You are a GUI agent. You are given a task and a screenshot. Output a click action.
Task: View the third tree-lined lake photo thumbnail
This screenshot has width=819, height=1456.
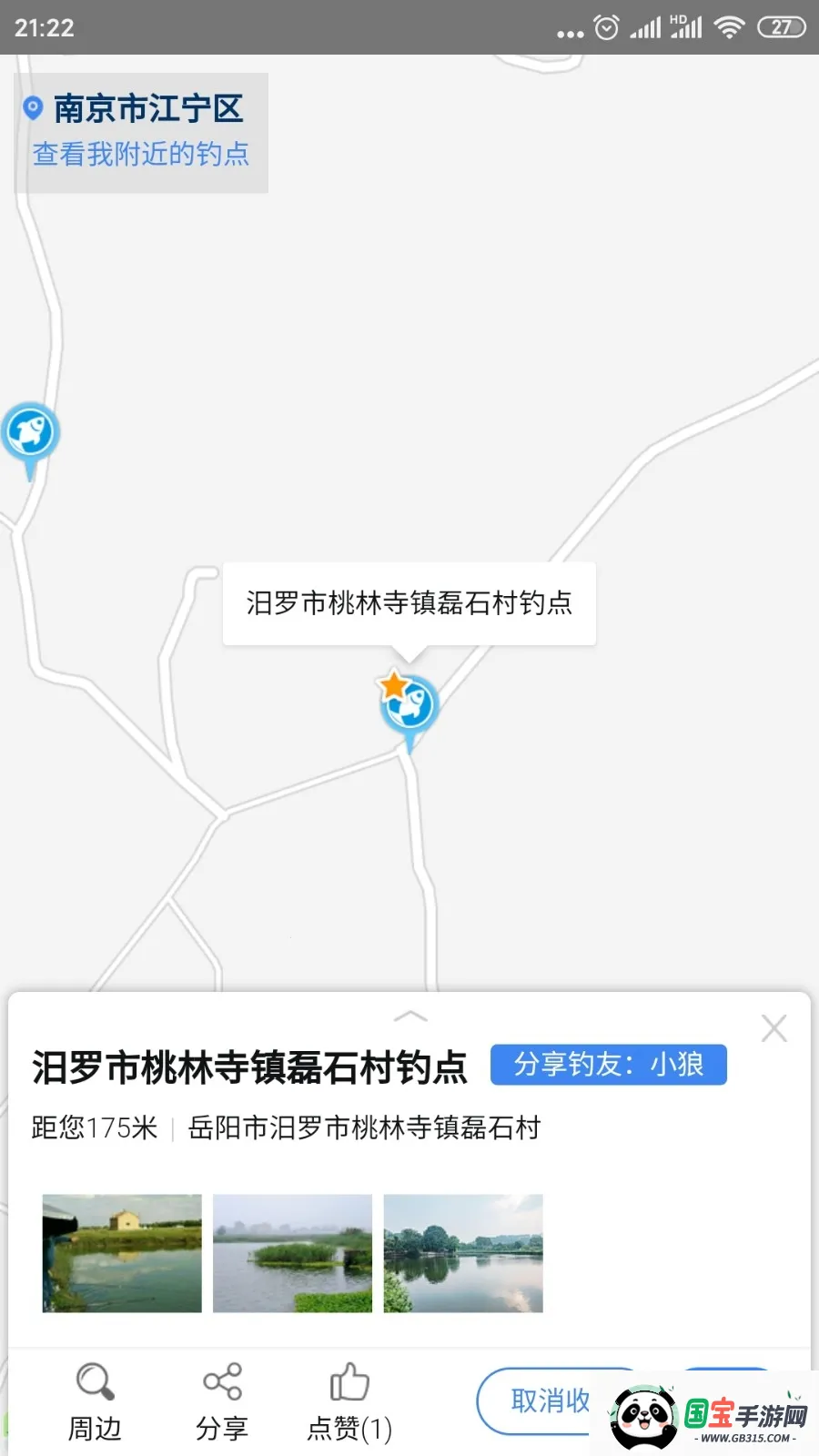coord(462,1253)
